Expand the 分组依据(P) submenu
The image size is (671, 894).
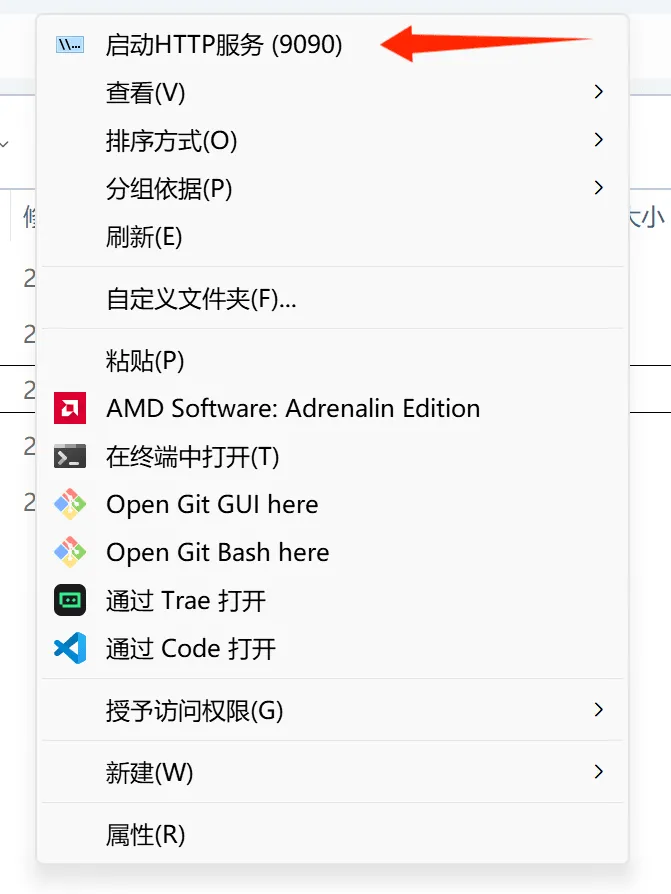169,189
